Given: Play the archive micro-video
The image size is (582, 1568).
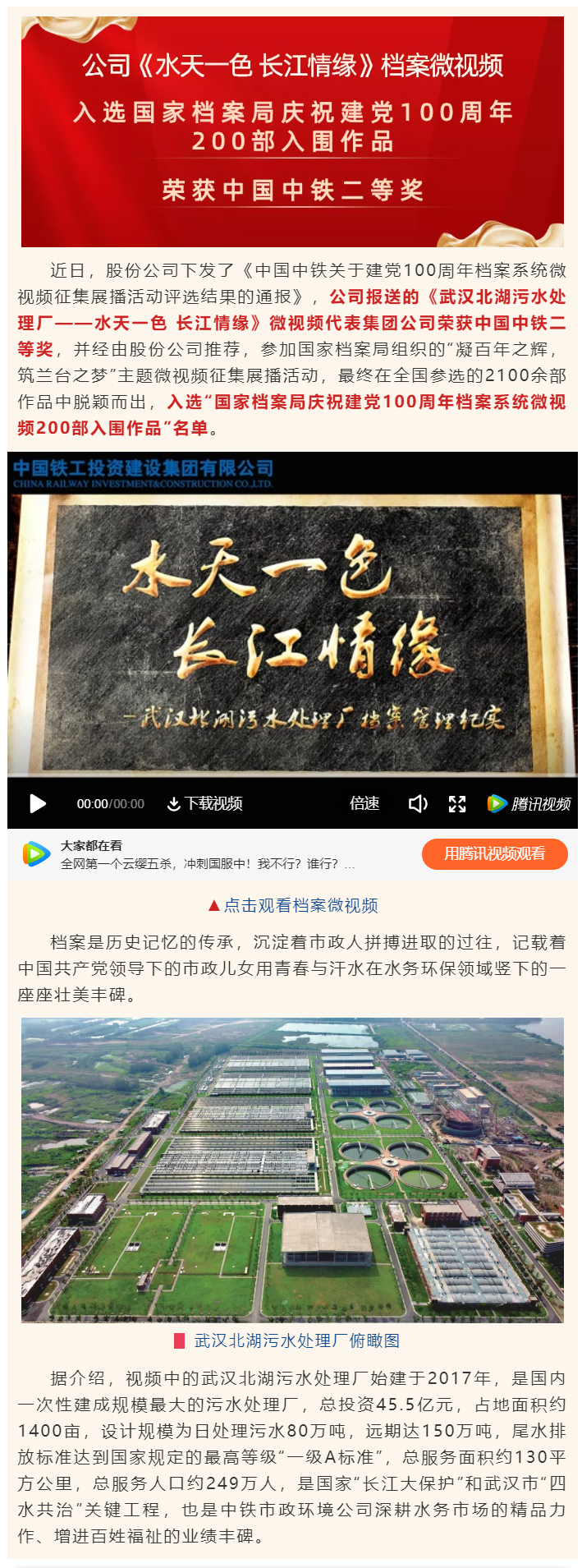Looking at the screenshot, I should point(38,803).
